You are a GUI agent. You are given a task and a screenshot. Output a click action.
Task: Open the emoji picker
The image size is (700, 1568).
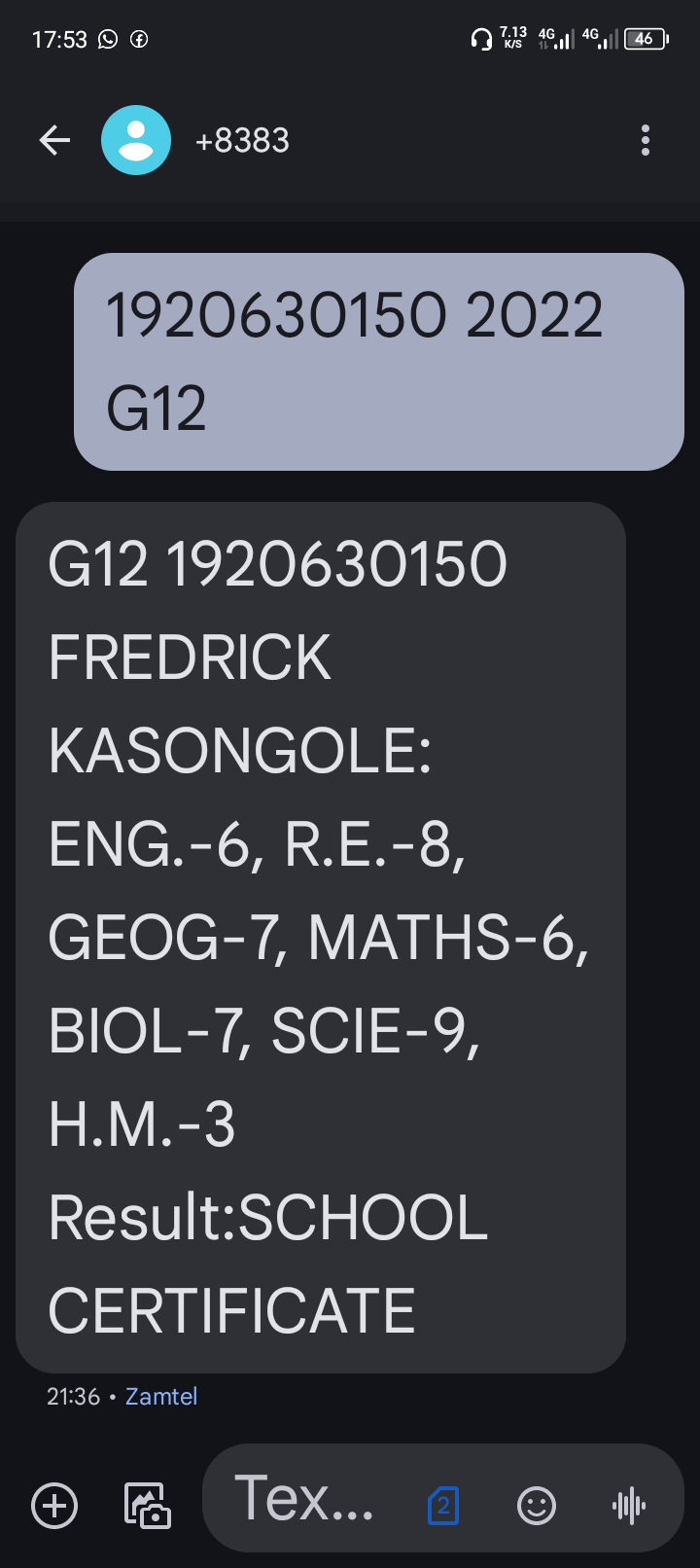[536, 1506]
